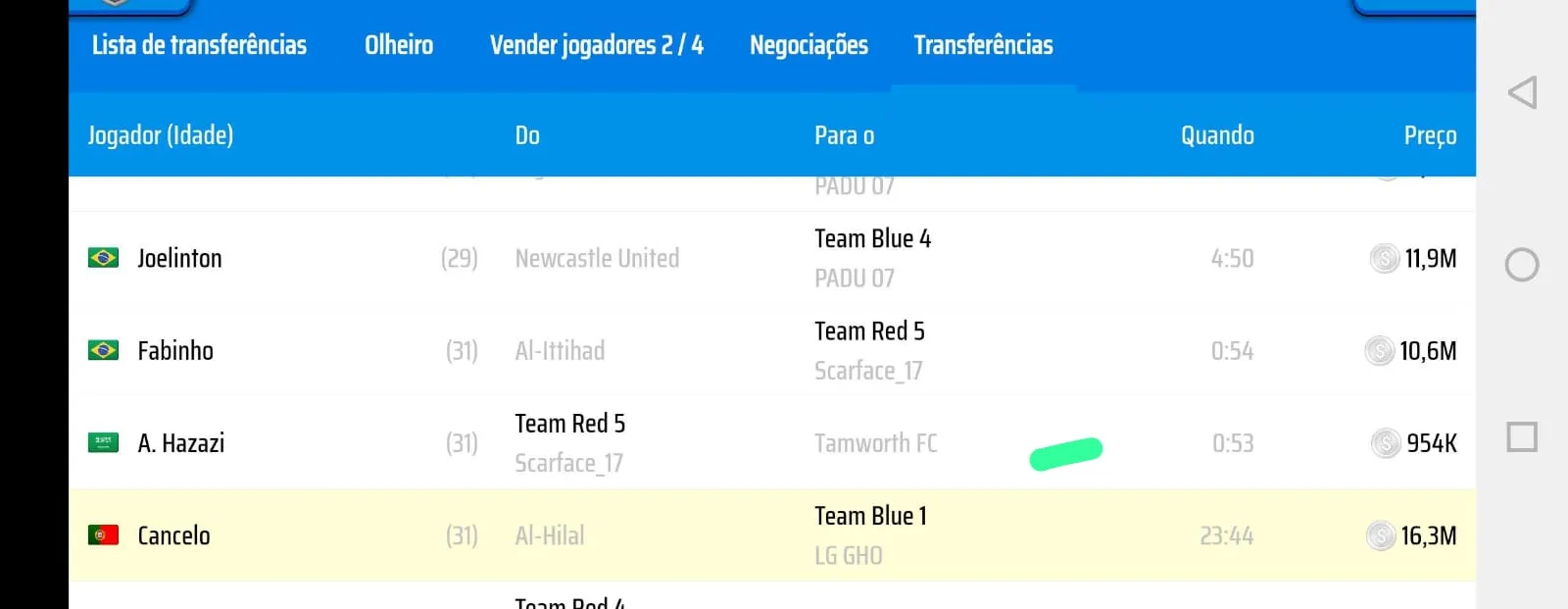Screen dimensions: 1568x609
Task: Tap the system back button
Action: pos(1522,93)
